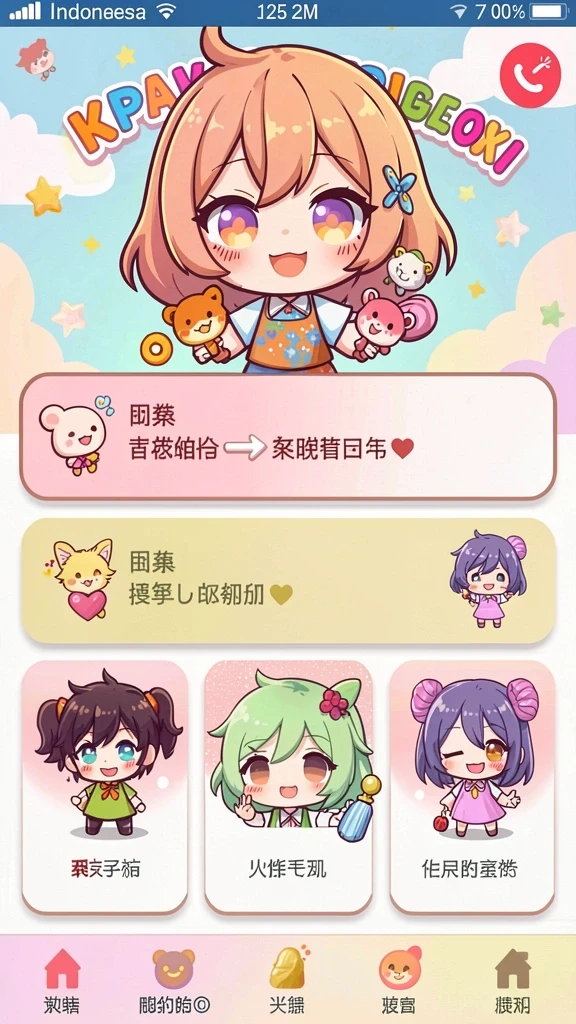This screenshot has width=576, height=1024.
Task: Tap the red phone call button
Action: (x=530, y=76)
